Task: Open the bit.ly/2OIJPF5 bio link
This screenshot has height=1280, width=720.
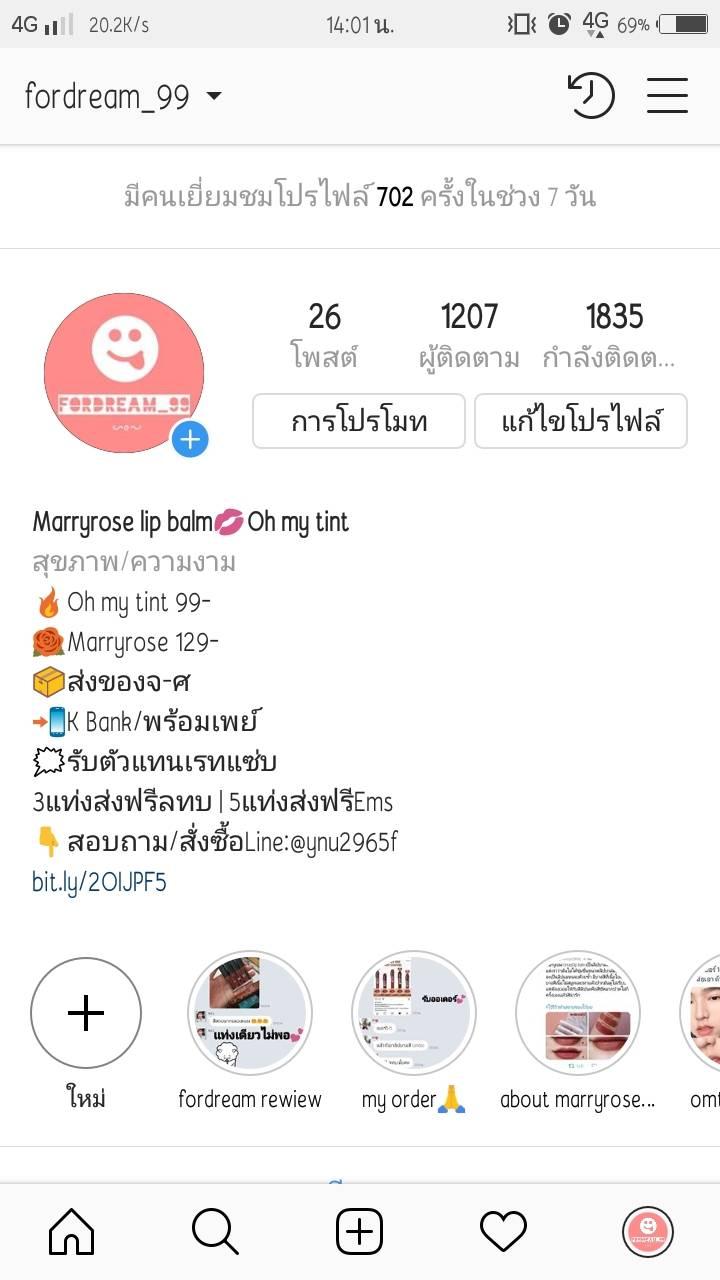Action: pyautogui.click(x=99, y=882)
